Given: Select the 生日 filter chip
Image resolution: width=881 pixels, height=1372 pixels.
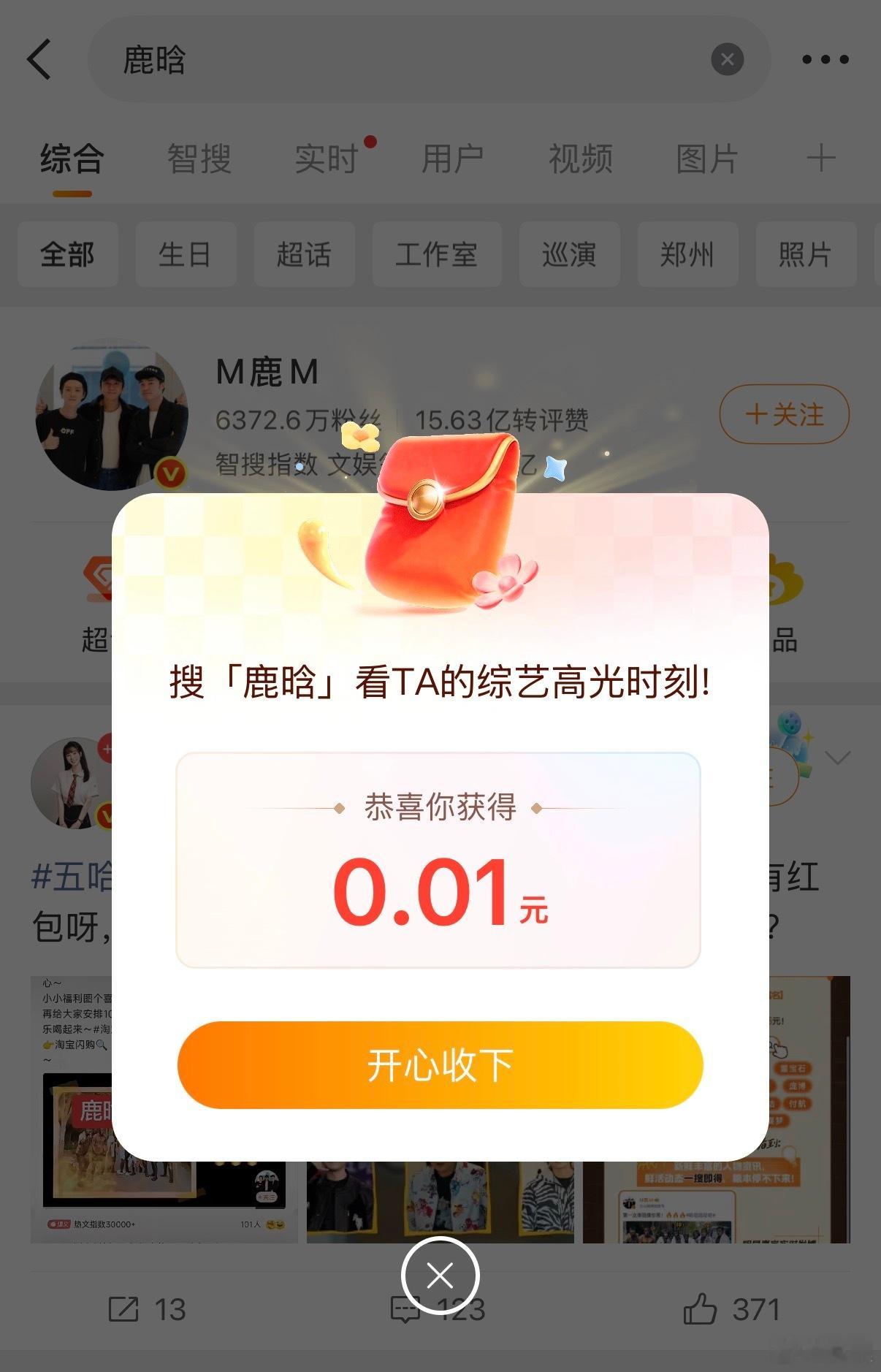Looking at the screenshot, I should coord(186,255).
